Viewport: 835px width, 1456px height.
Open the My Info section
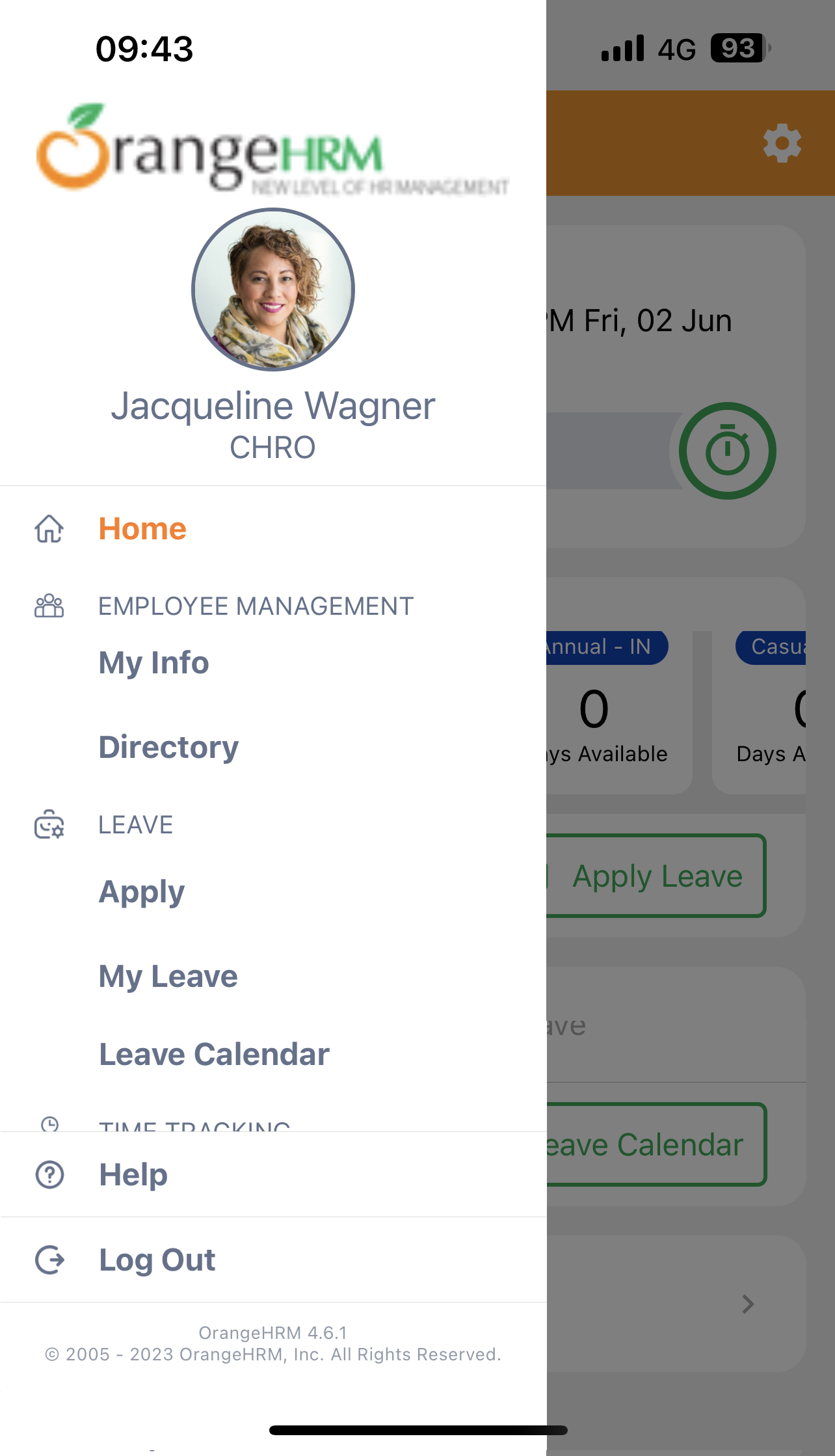click(153, 662)
